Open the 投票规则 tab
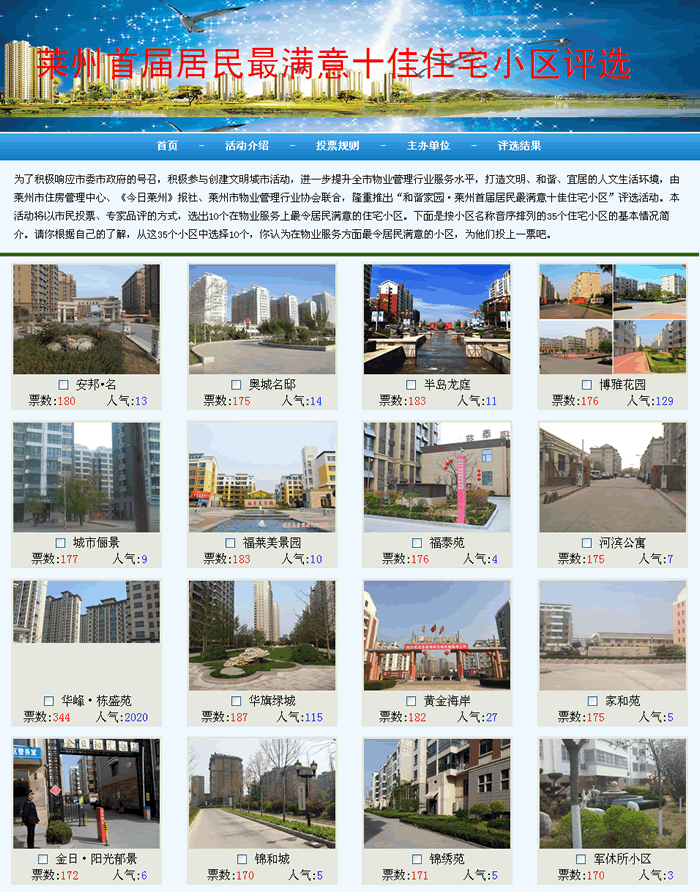The width and height of the screenshot is (700, 892). 338,146
